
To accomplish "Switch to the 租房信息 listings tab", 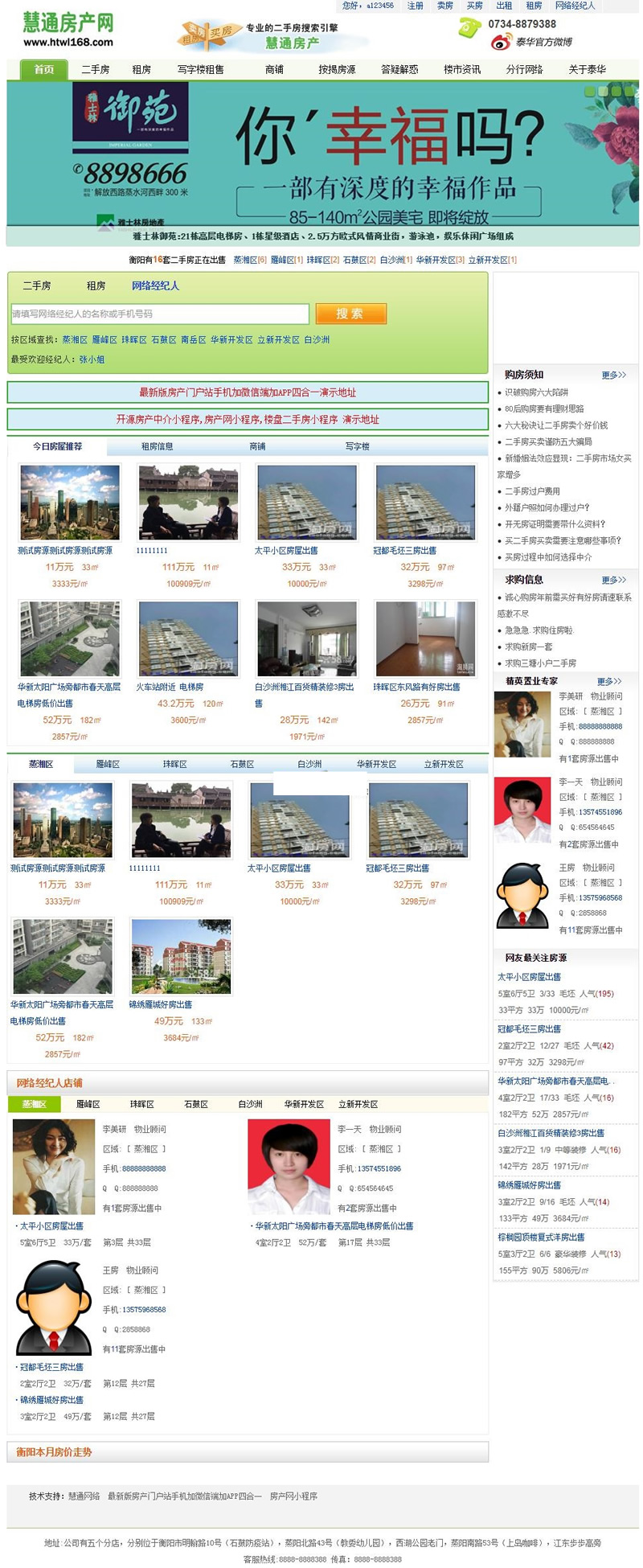I will click(157, 446).
